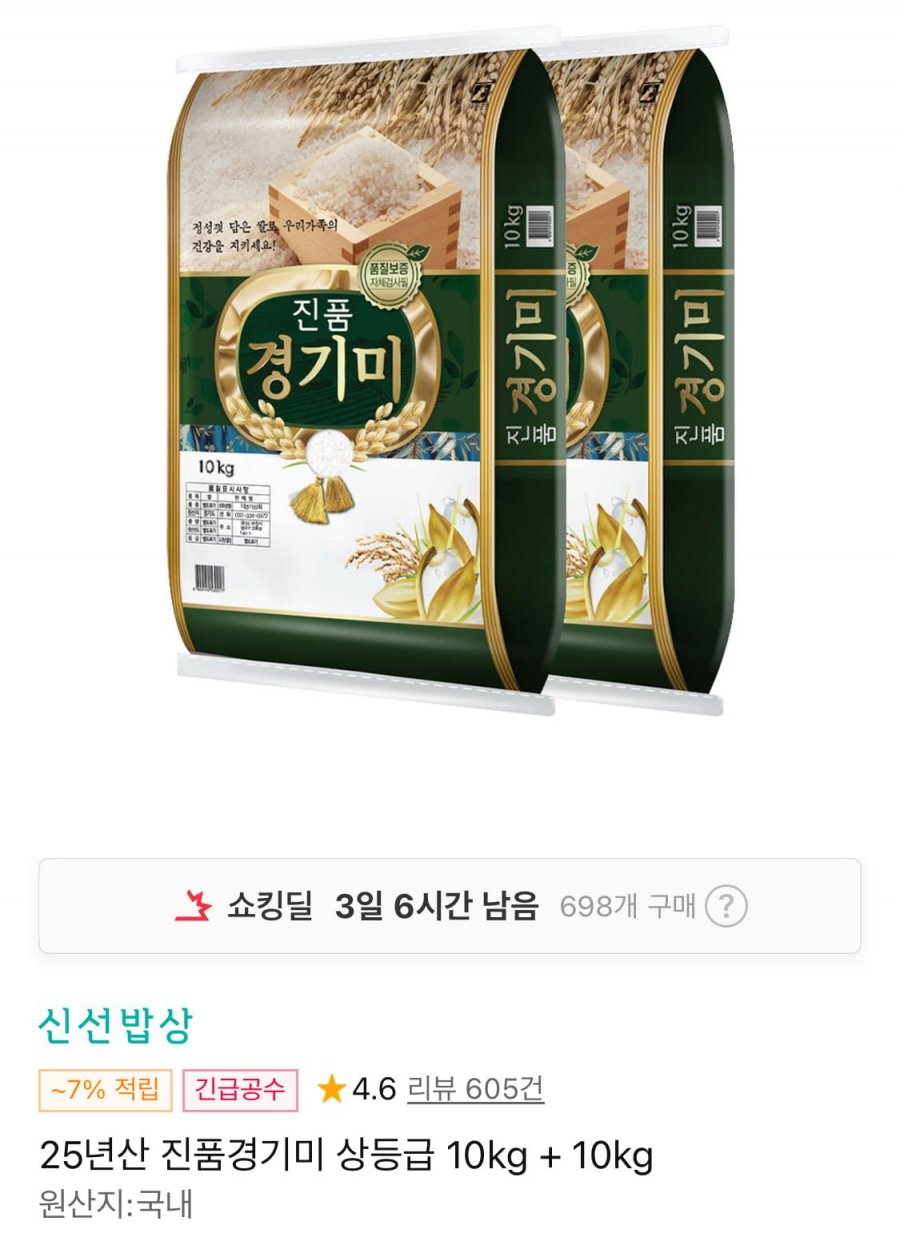Open the shocking deal help question mark
The width and height of the screenshot is (900, 1233).
coord(726,907)
